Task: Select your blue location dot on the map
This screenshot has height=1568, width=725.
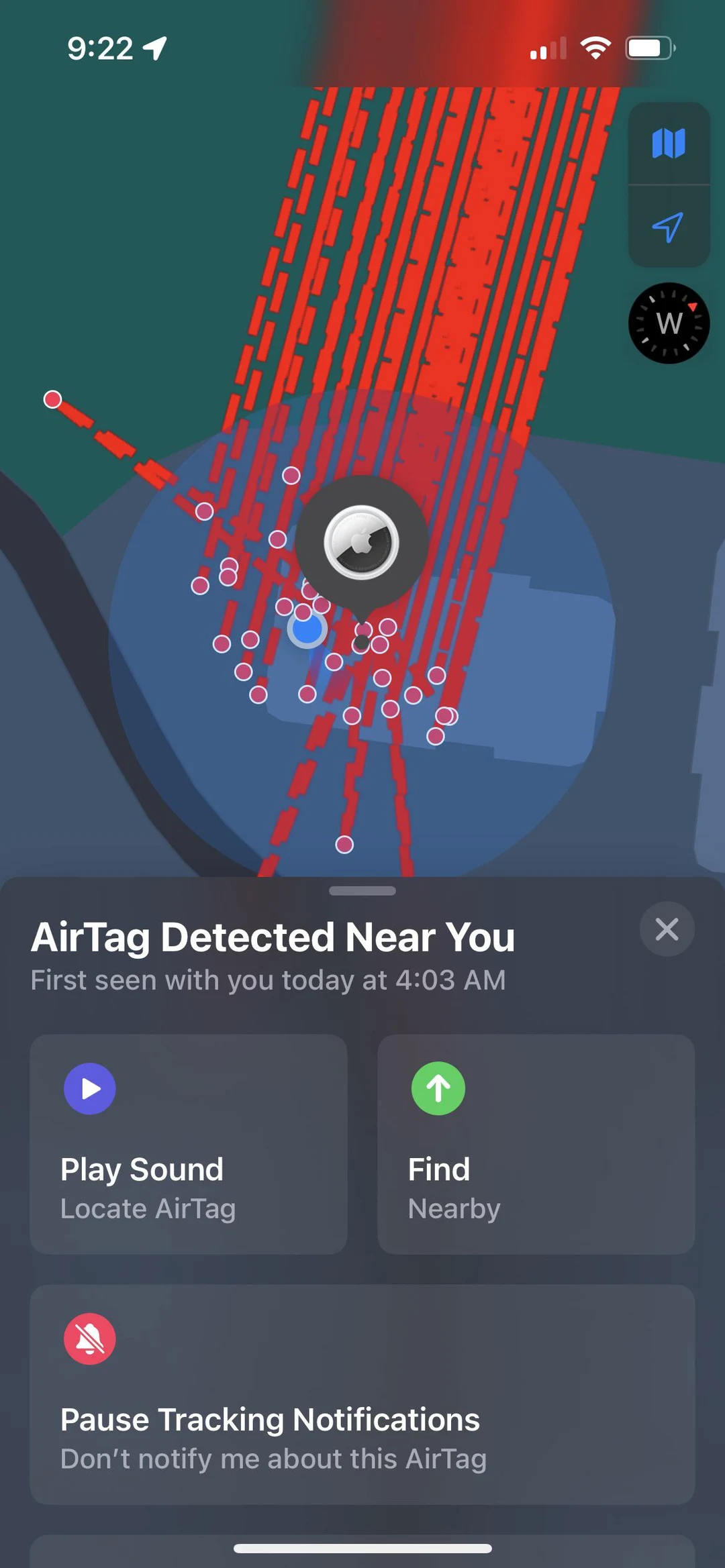Action: (x=306, y=629)
